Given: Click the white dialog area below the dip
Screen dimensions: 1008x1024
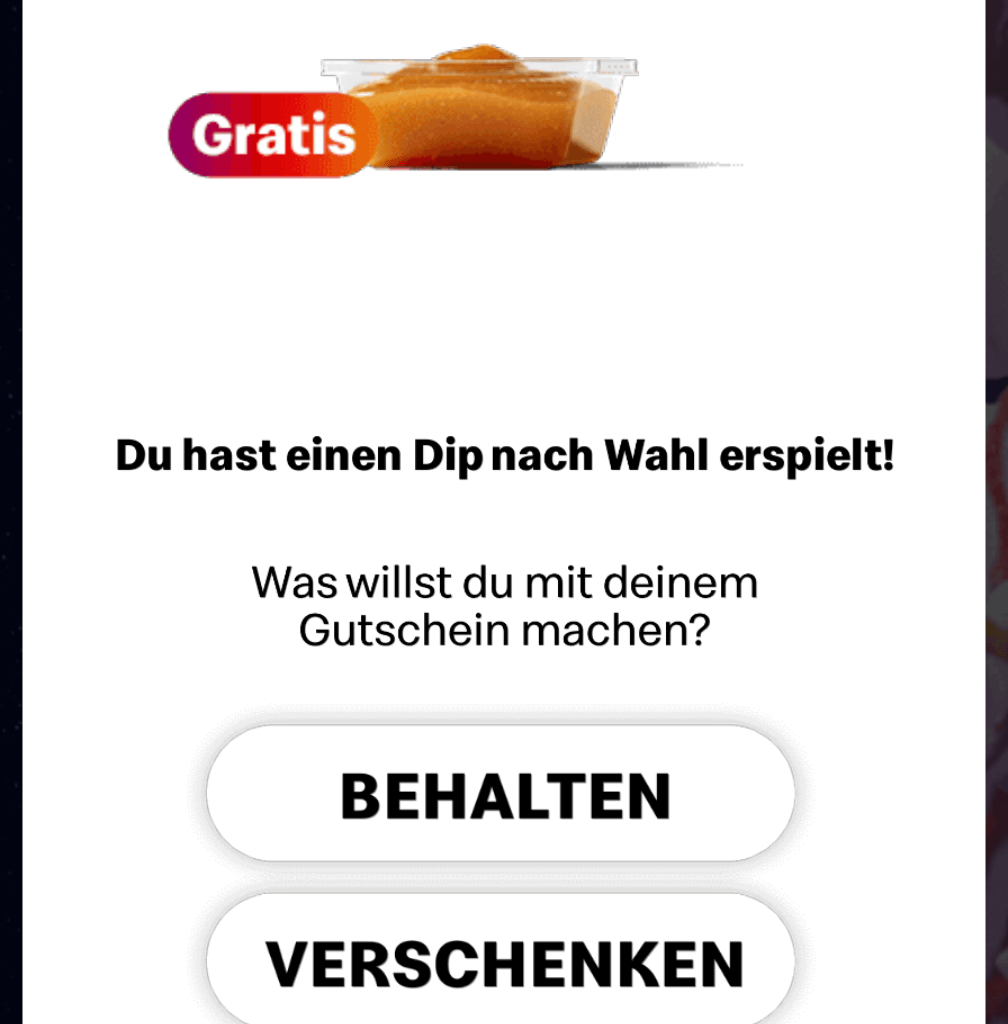Looking at the screenshot, I should point(500,300).
